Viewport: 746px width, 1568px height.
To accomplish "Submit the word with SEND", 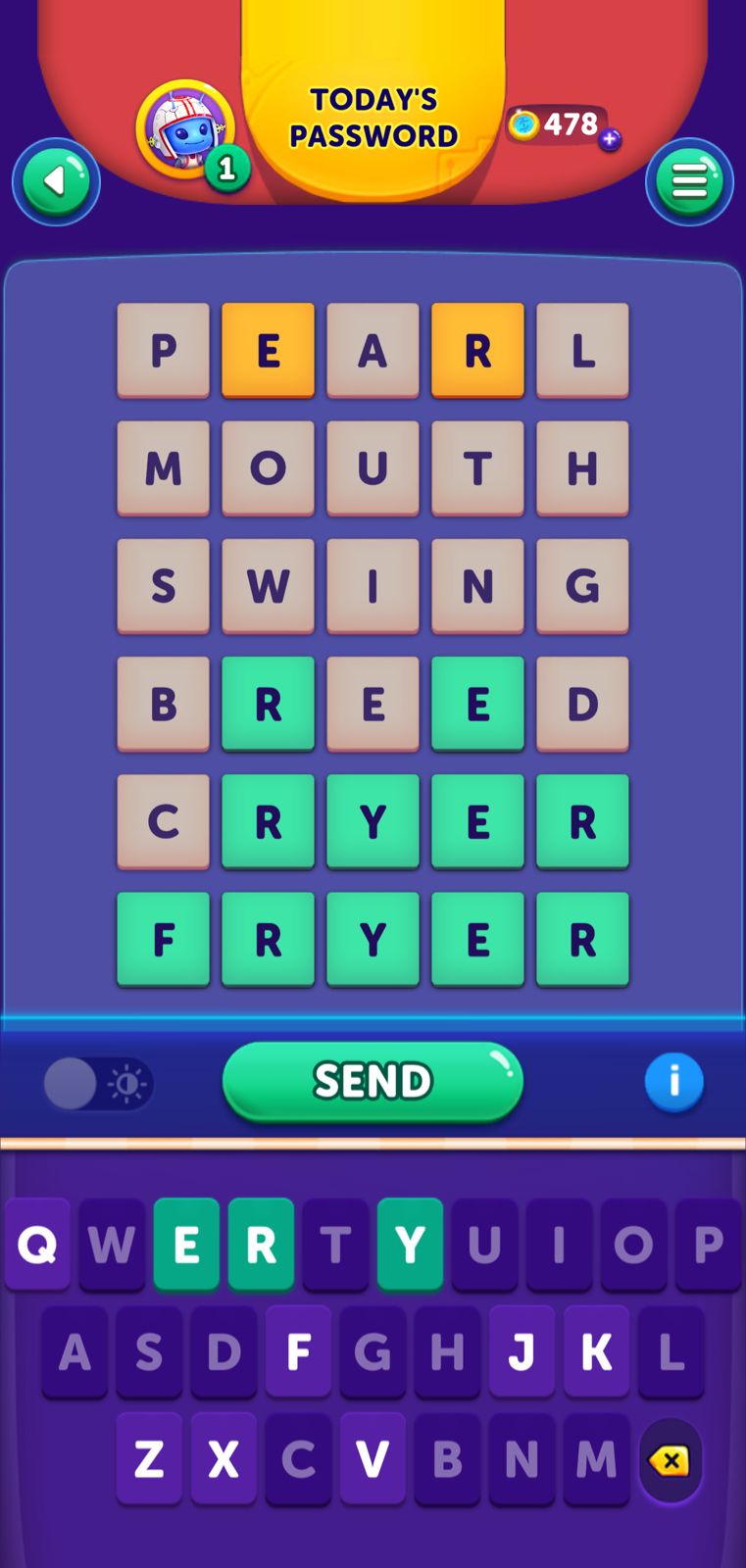I will [373, 1081].
